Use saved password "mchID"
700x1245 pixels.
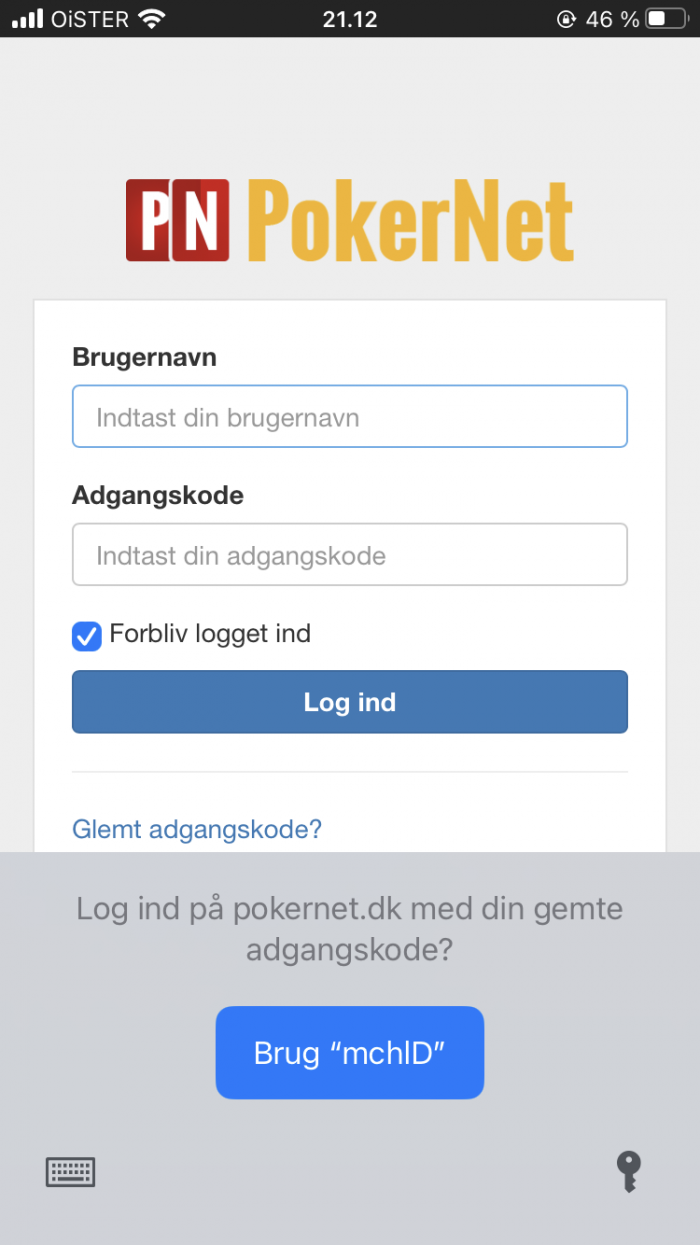[349, 1052]
